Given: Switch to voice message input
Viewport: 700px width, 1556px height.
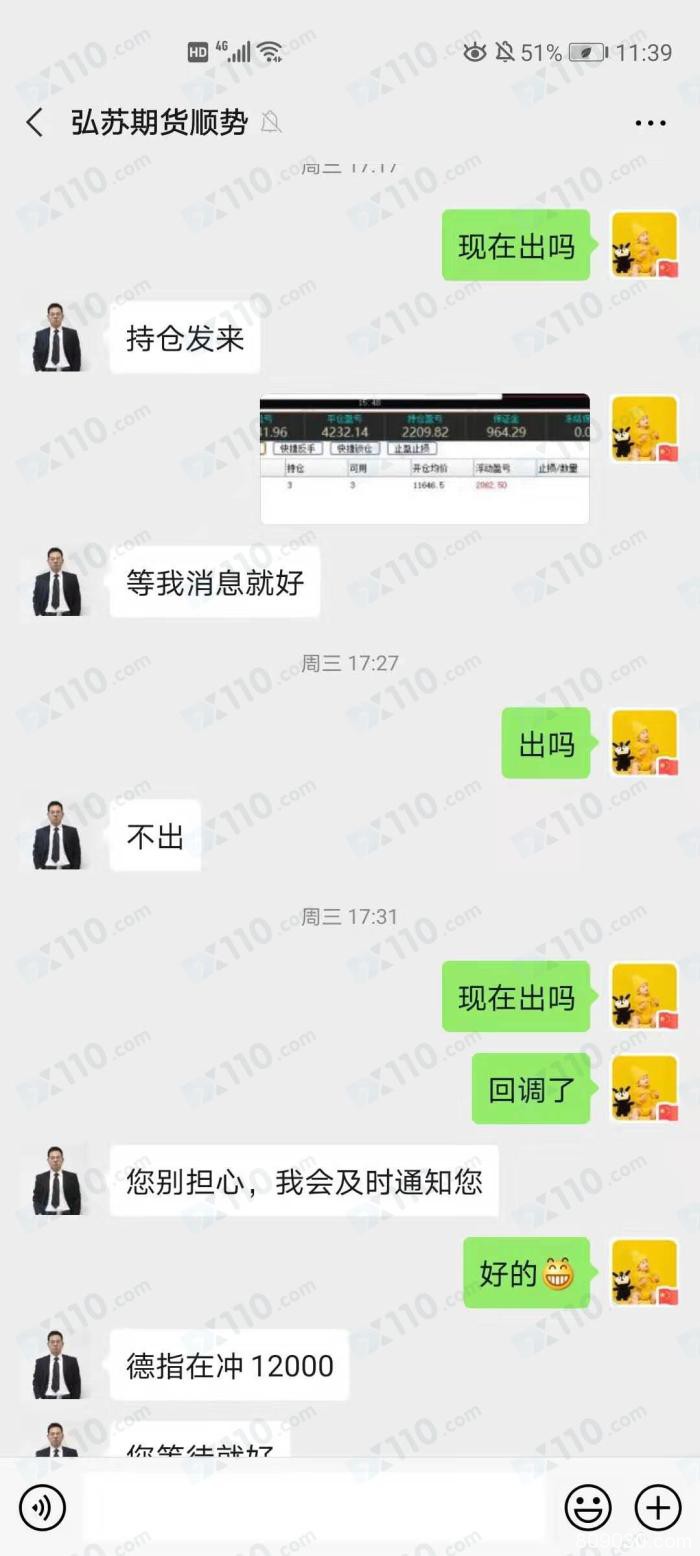Looking at the screenshot, I should click(x=42, y=1507).
